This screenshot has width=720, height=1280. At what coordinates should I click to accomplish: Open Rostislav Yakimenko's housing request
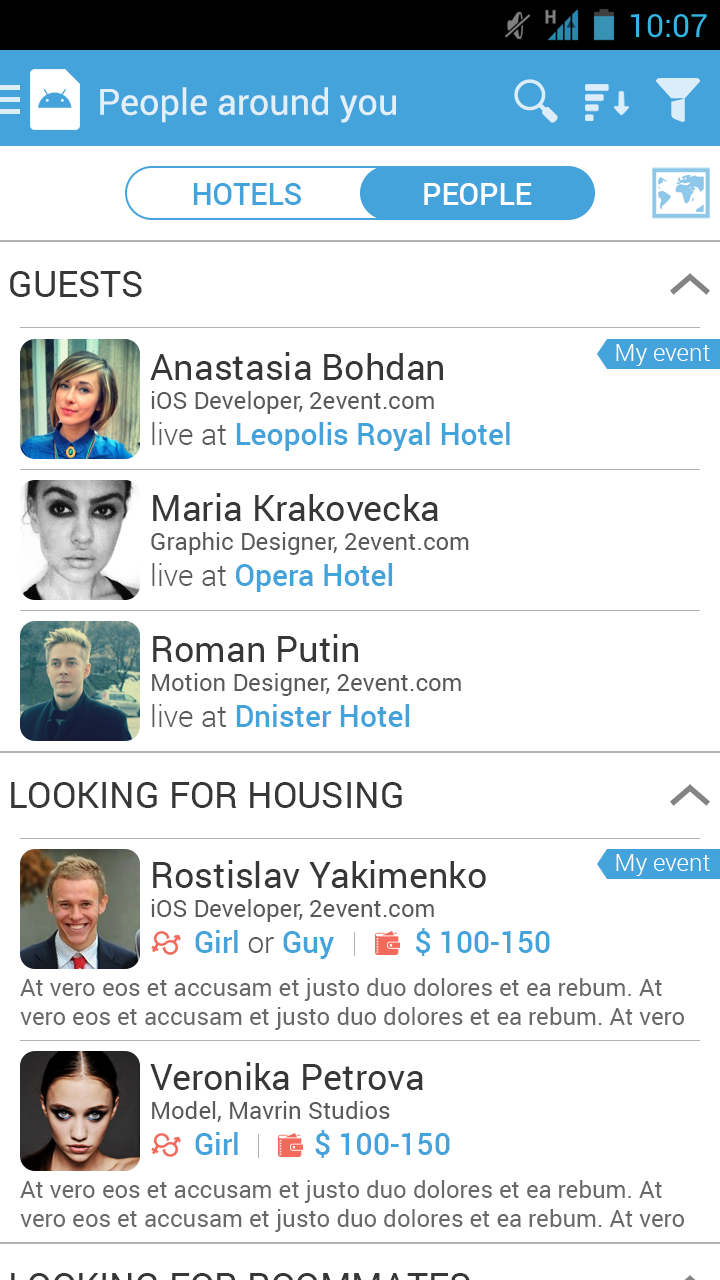[x=318, y=877]
